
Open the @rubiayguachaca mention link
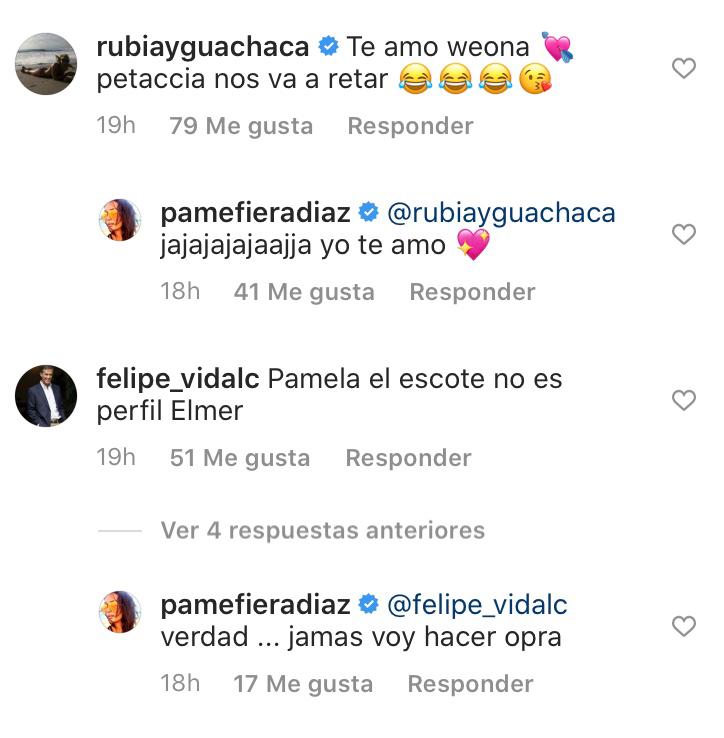tap(501, 213)
